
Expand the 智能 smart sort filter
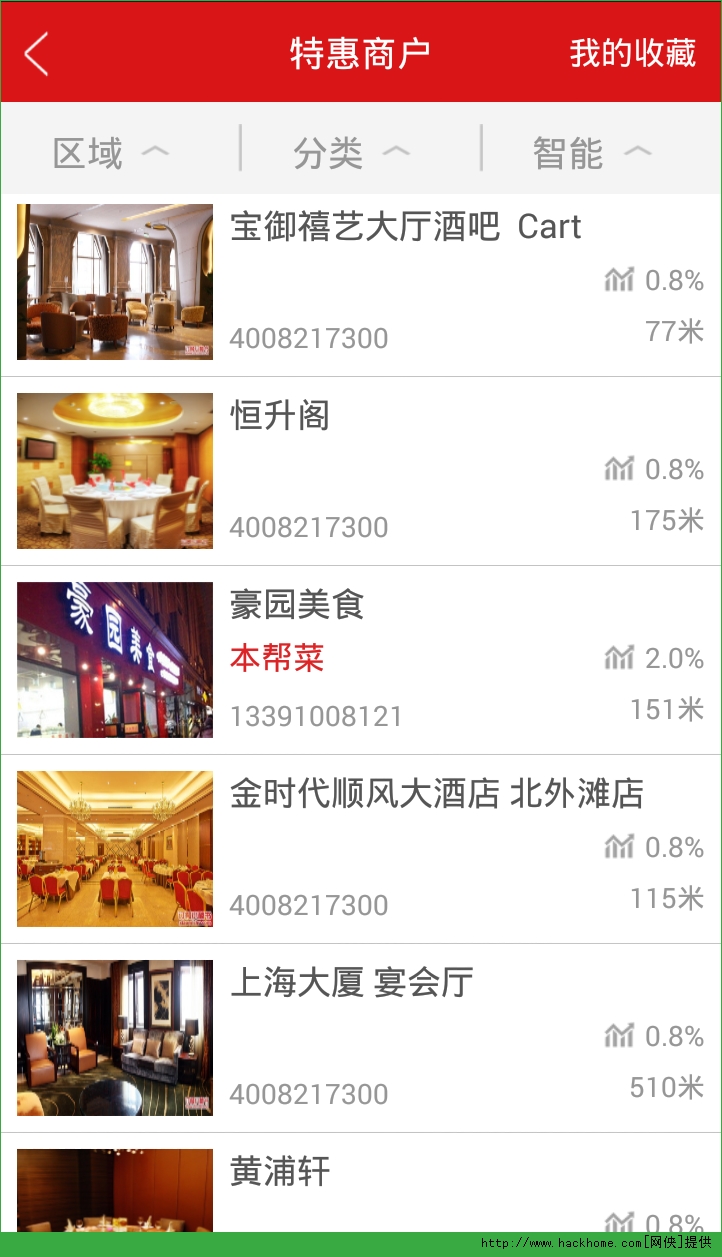coord(592,153)
